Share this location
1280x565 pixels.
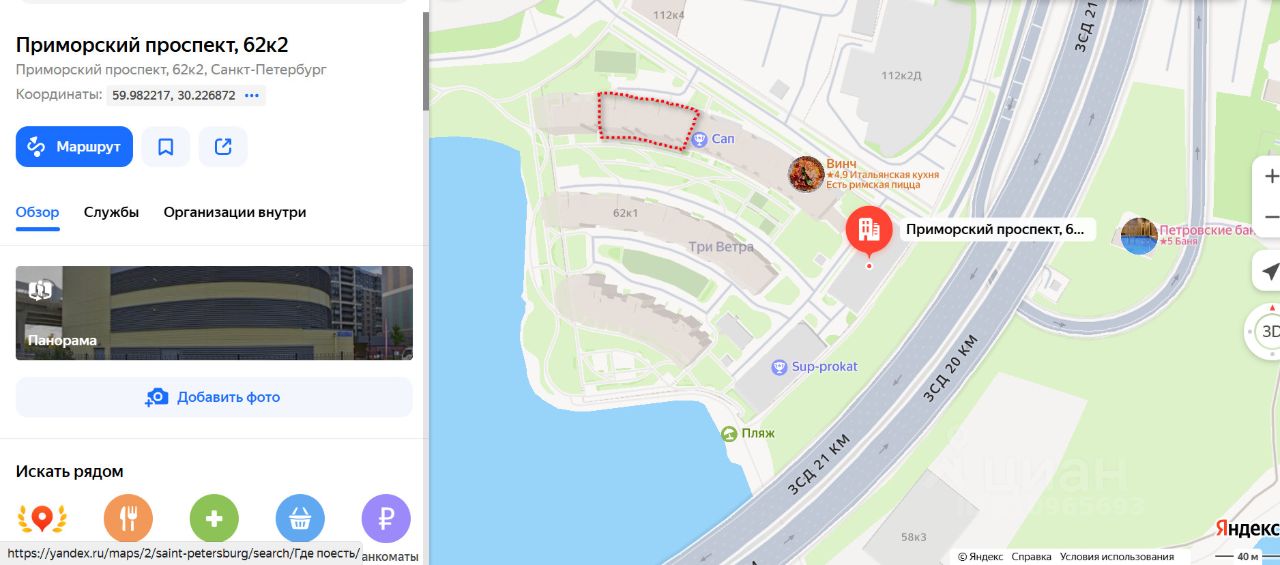(x=223, y=146)
